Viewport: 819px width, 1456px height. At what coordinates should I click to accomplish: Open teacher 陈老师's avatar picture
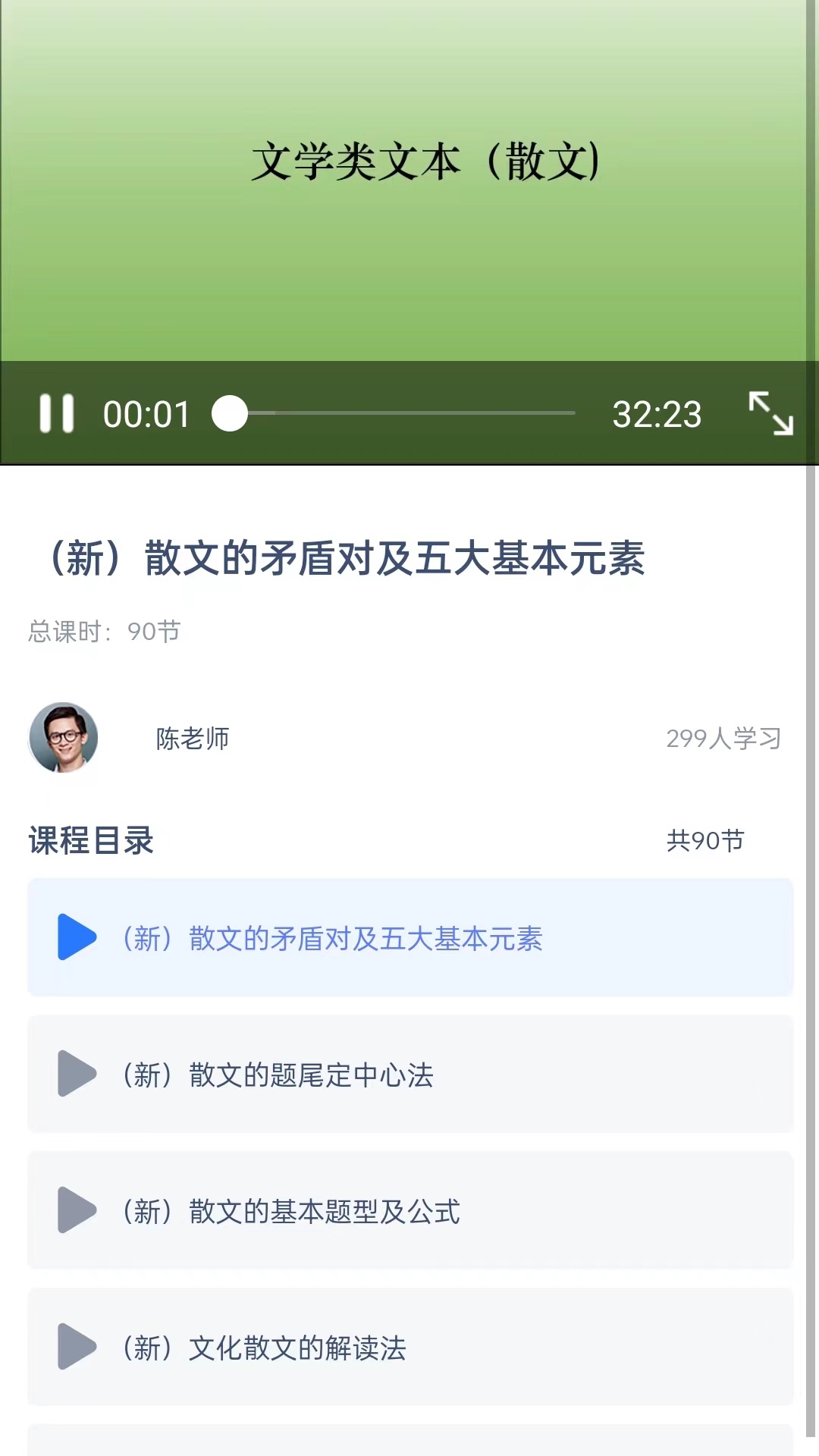[x=64, y=736]
